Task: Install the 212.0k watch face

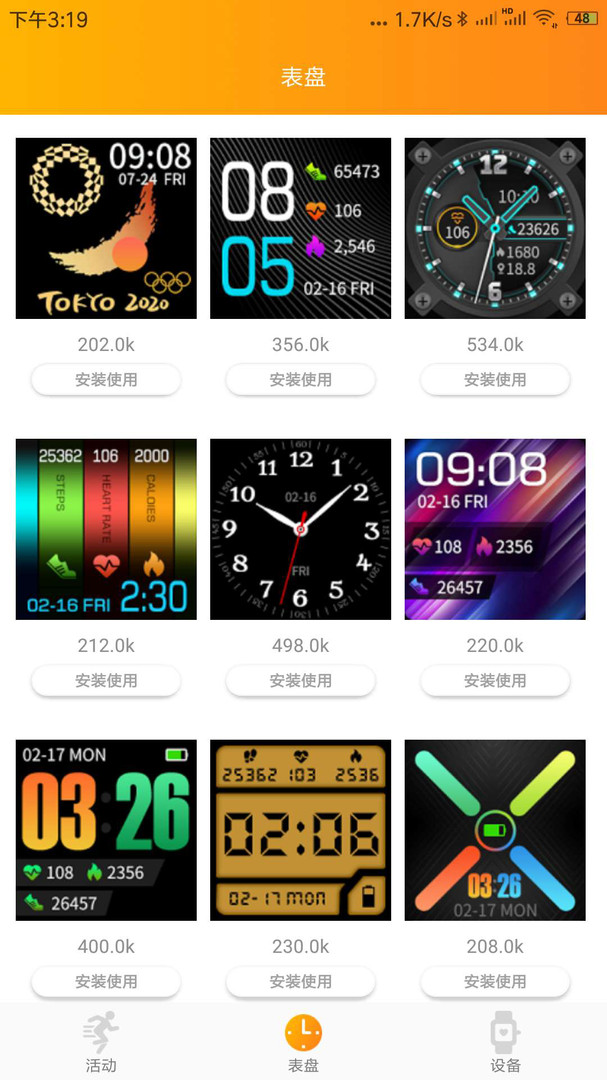Action: (106, 681)
